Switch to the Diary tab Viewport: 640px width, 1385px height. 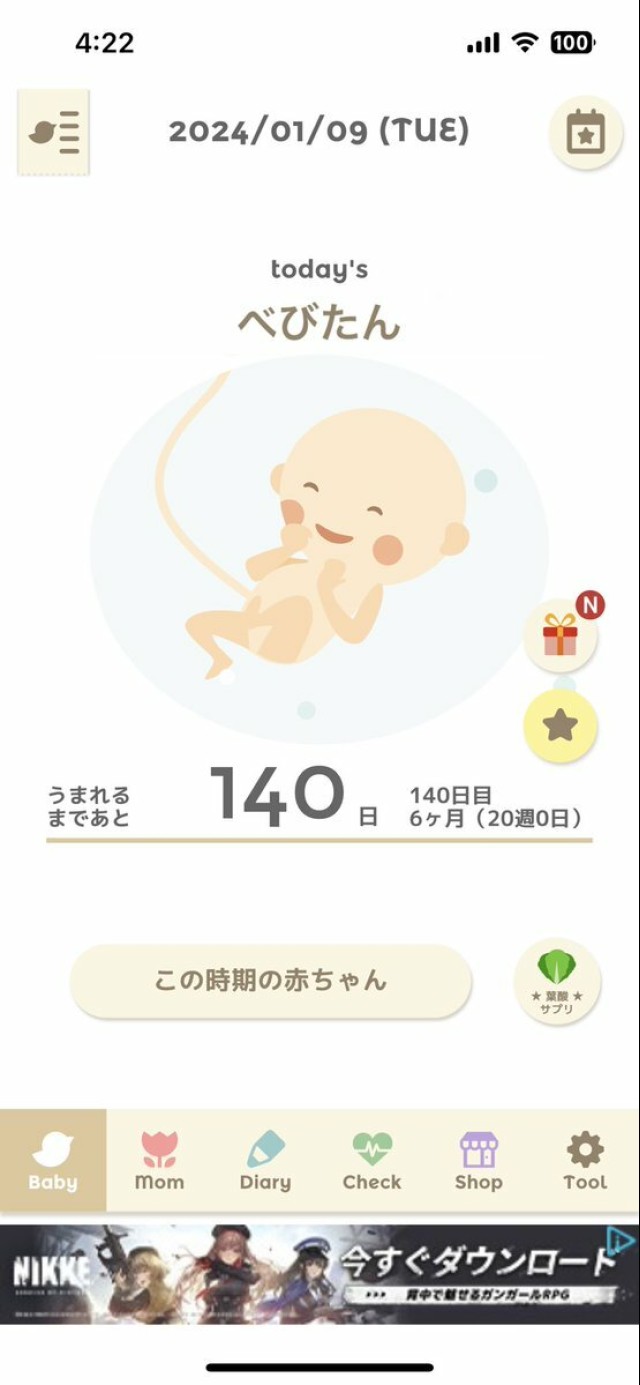click(x=265, y=1161)
